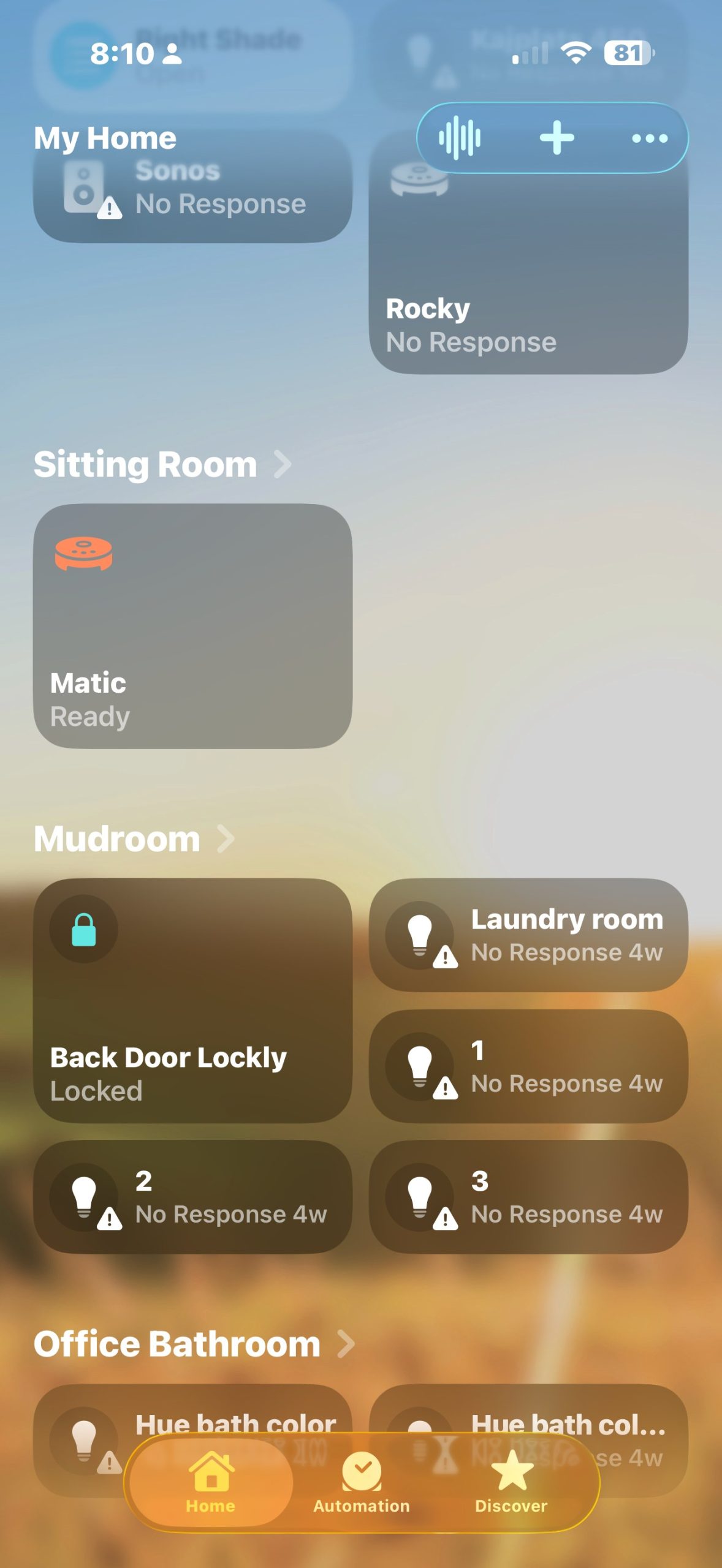
Task: Open the three-dot more menu
Action: (650, 138)
